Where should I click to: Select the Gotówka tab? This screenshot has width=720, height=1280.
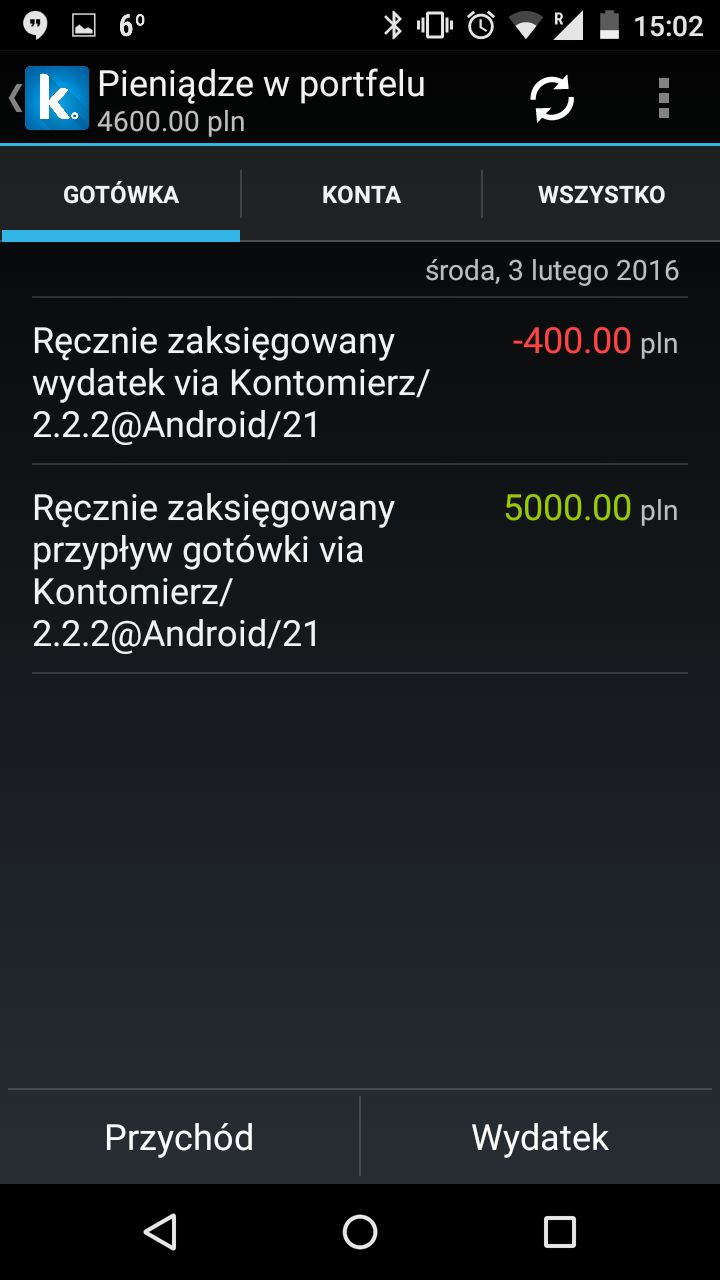tap(121, 195)
